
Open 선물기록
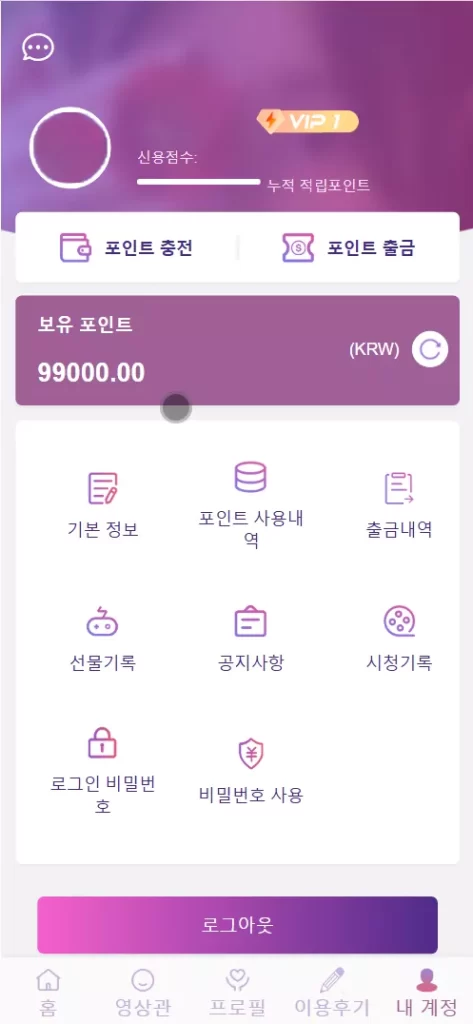point(103,639)
